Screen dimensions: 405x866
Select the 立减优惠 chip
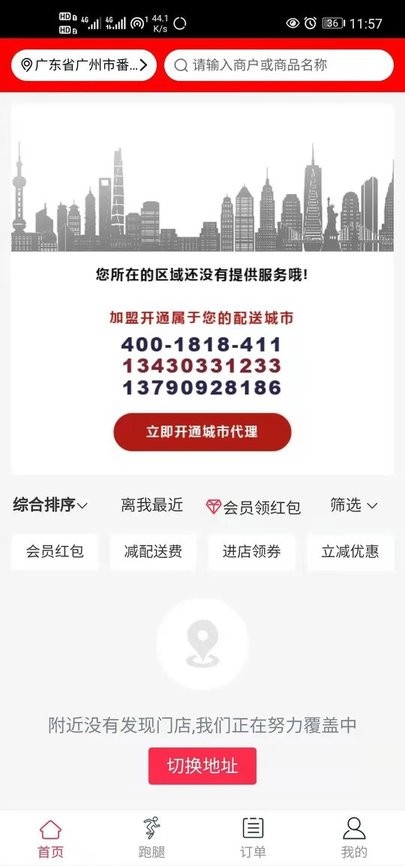pos(350,552)
